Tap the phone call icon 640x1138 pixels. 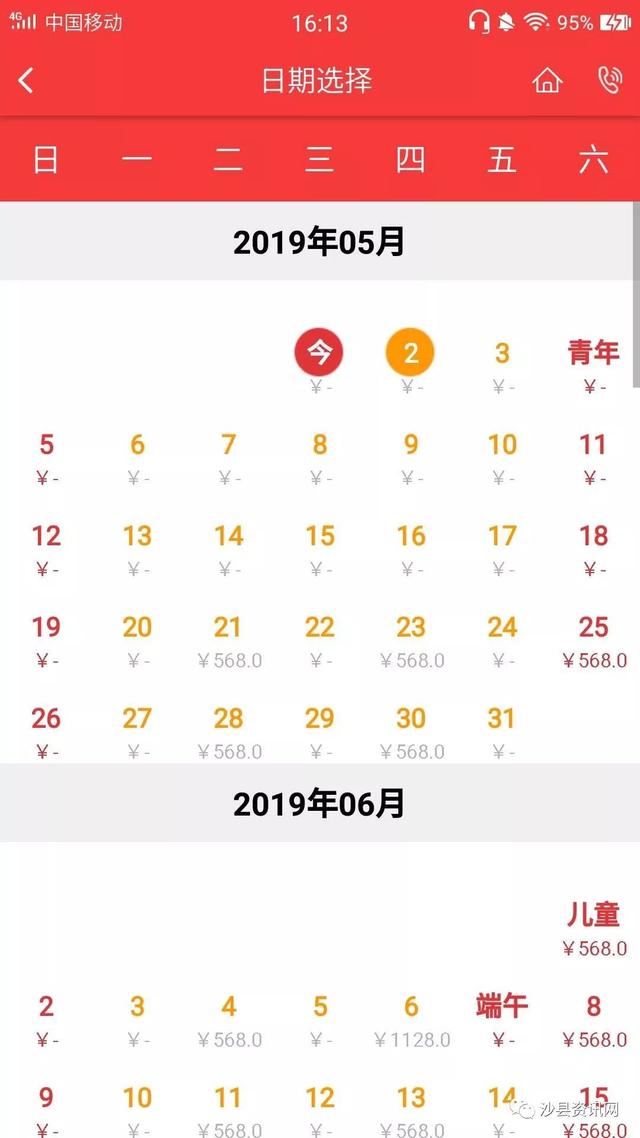click(610, 80)
